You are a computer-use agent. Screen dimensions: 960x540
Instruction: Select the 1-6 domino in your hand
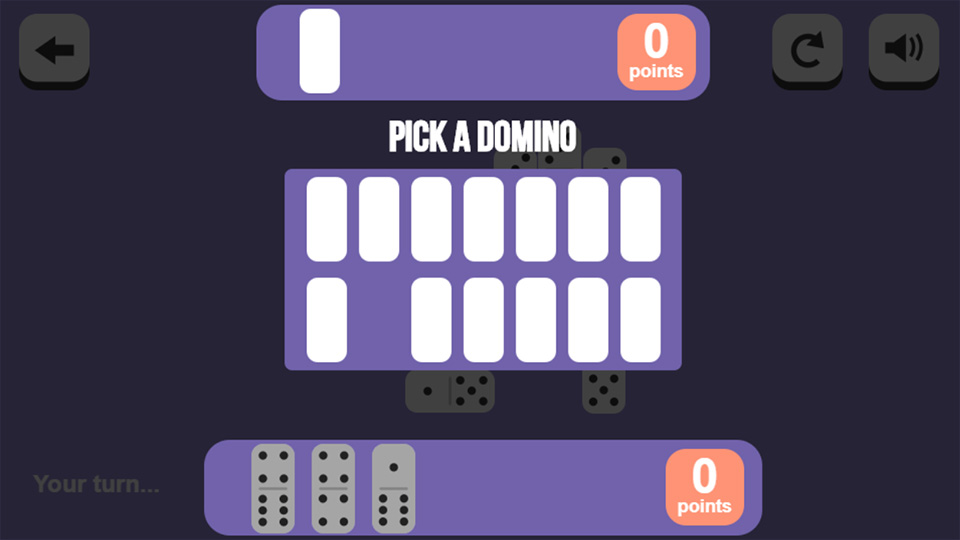point(393,487)
